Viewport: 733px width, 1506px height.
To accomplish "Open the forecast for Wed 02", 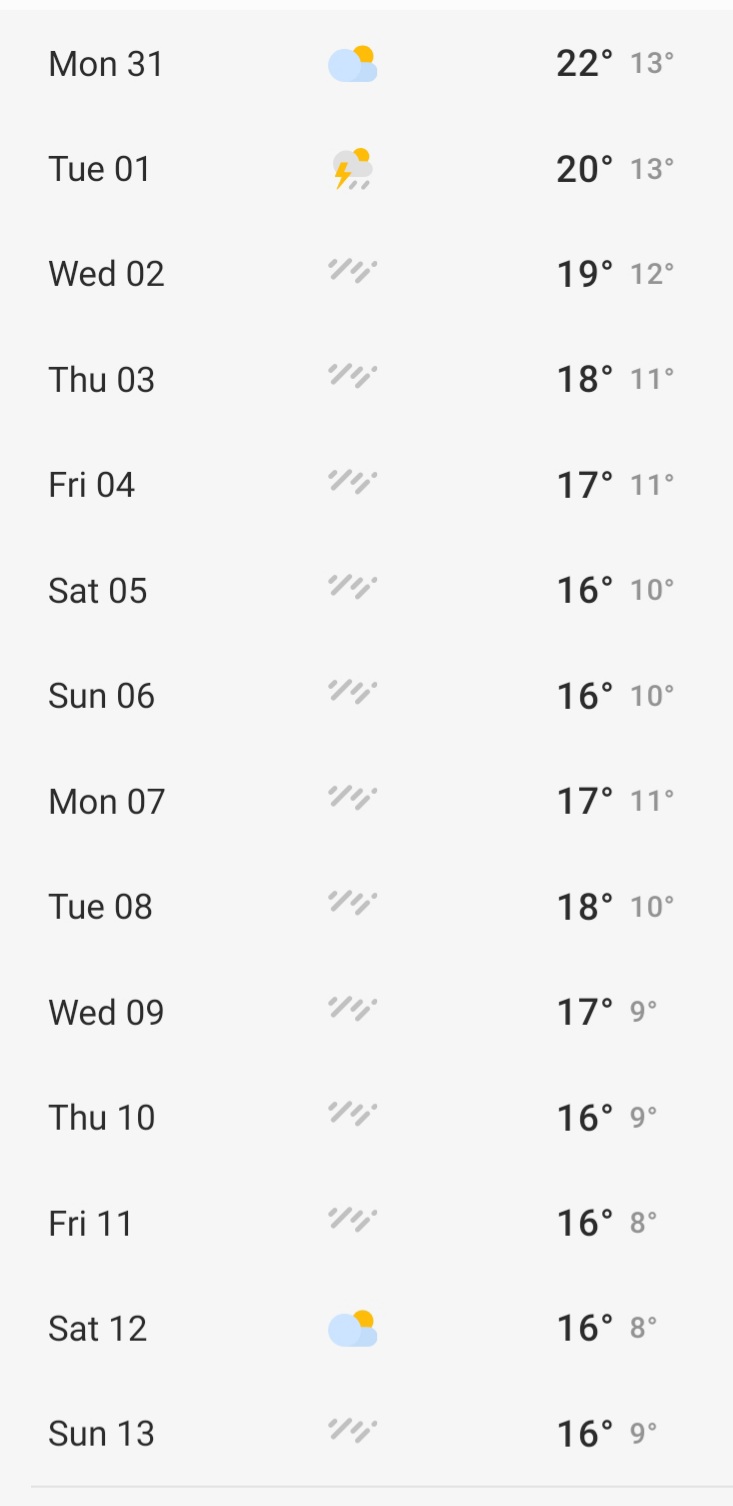I will (x=366, y=274).
